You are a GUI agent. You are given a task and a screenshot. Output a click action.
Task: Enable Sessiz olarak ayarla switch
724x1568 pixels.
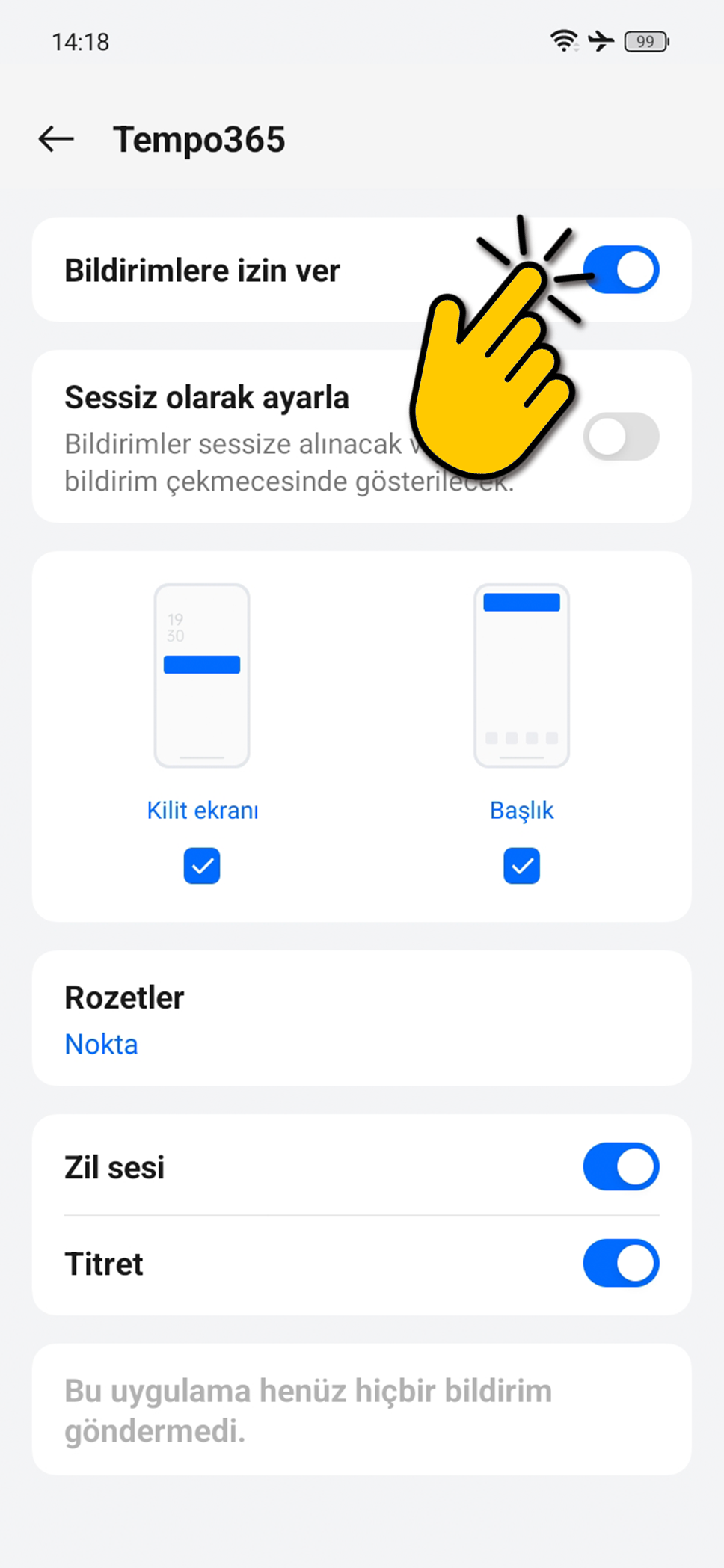click(621, 437)
